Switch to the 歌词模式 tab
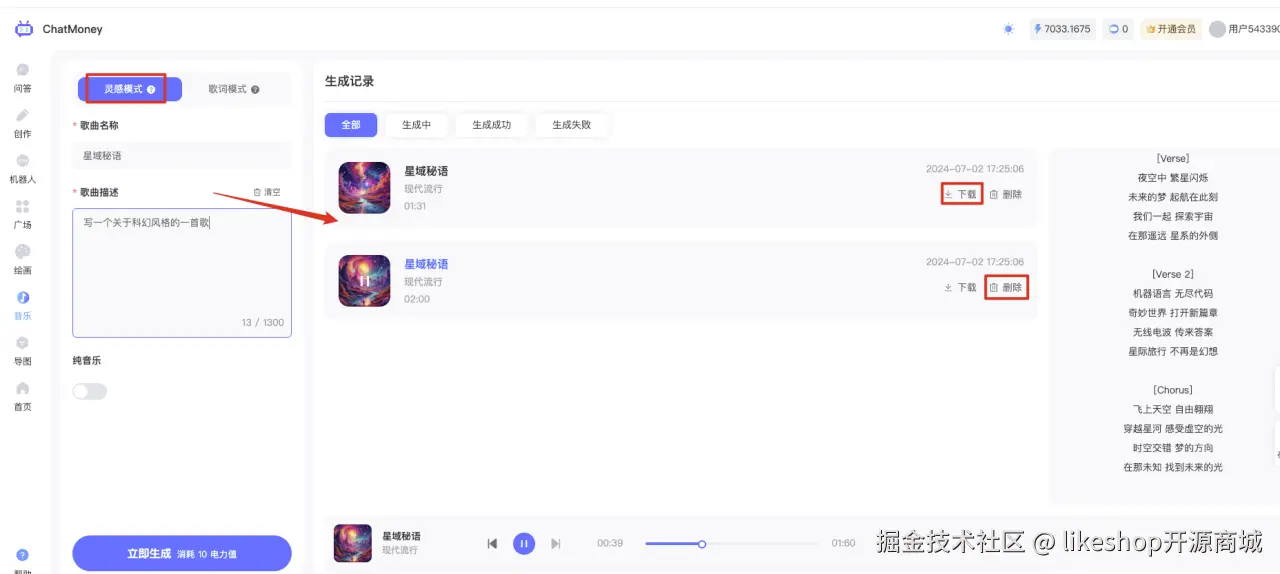The image size is (1280, 574). click(233, 89)
